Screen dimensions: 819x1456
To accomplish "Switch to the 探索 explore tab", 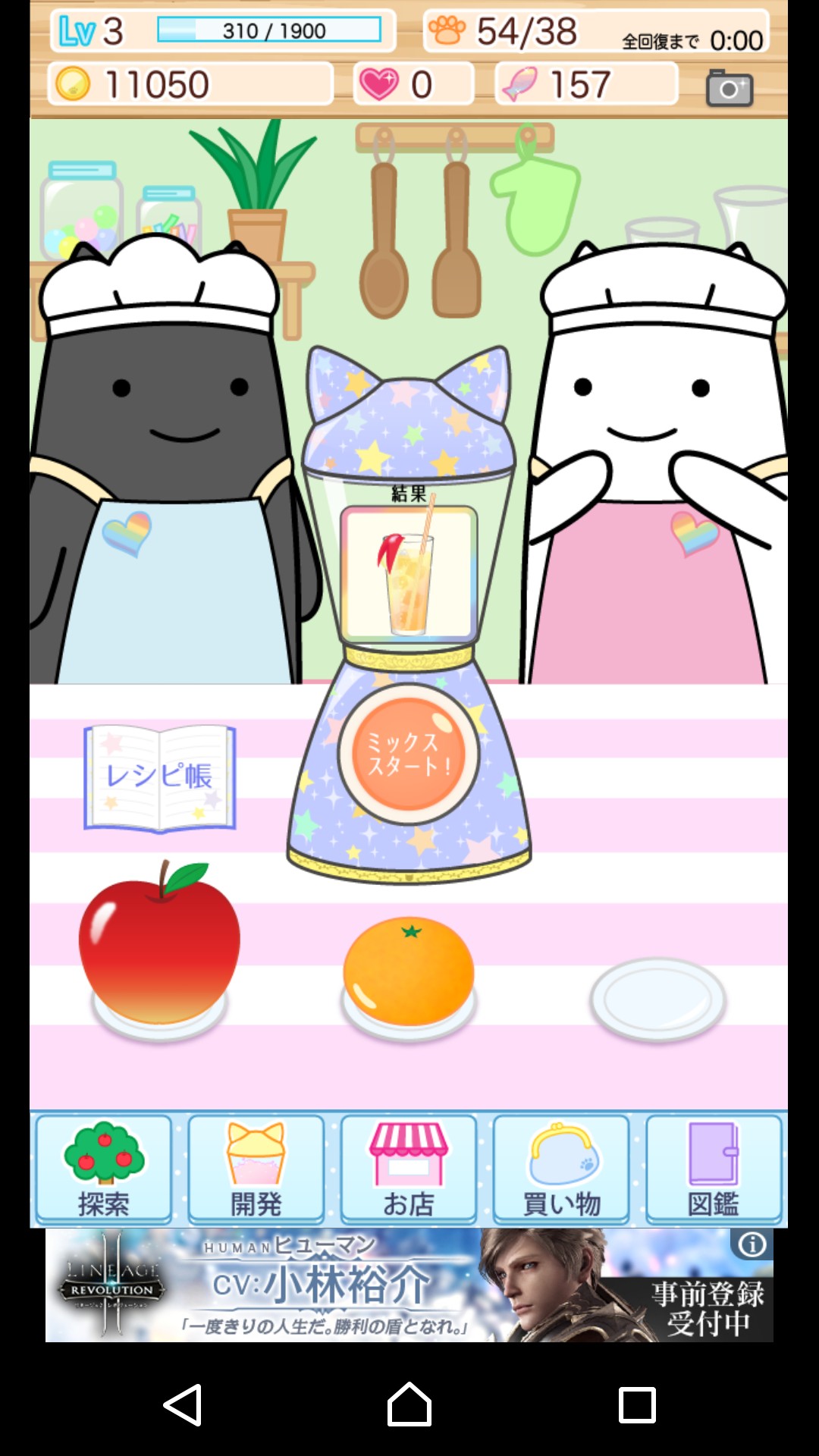I will [104, 1169].
